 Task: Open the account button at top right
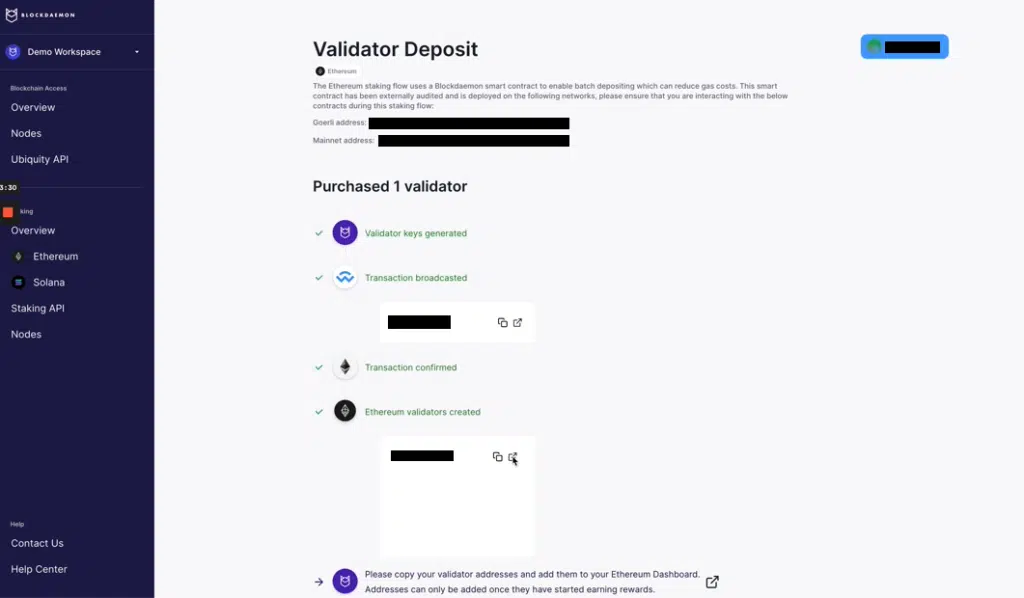904,47
